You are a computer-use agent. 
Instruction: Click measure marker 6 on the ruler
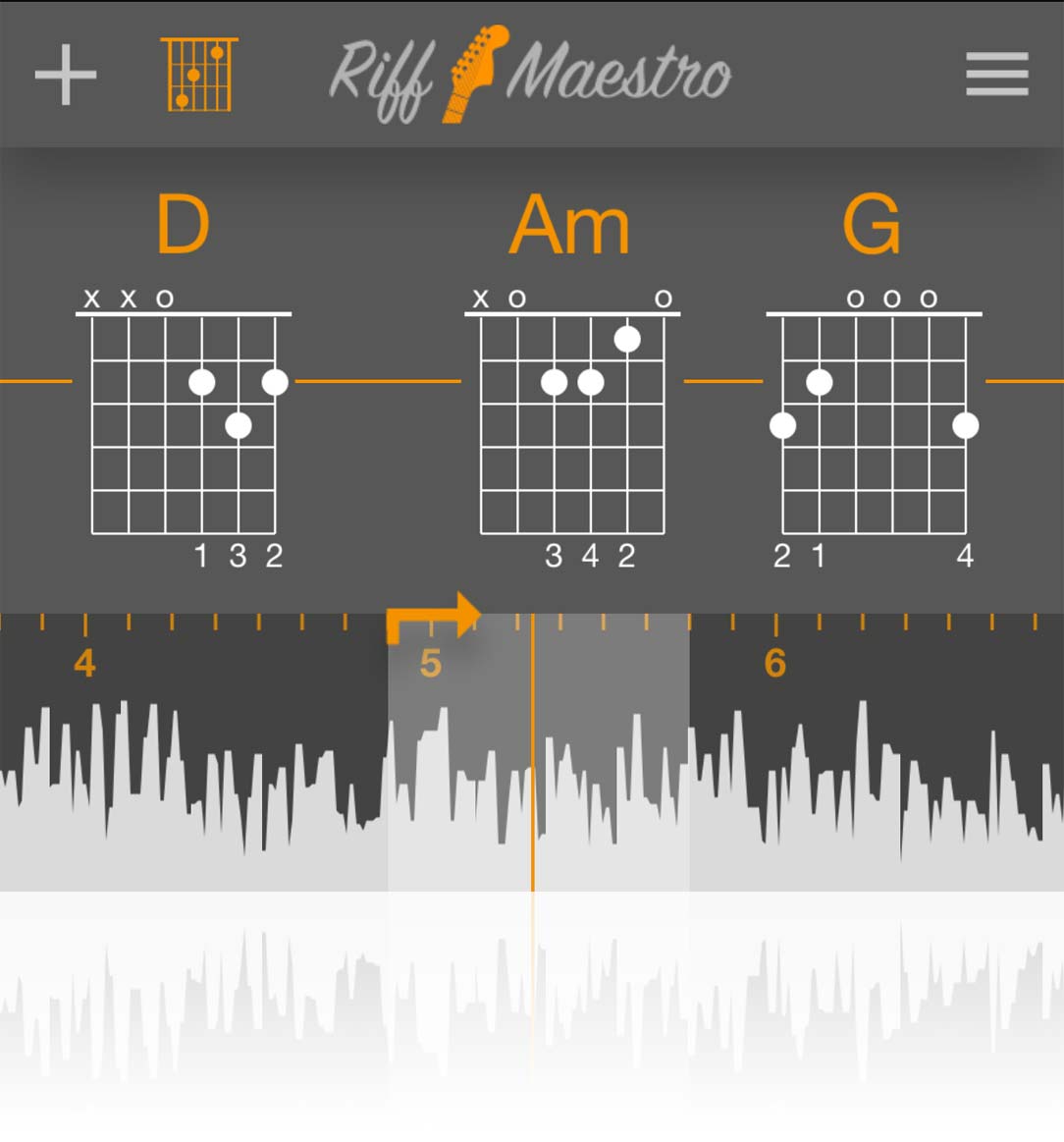(x=775, y=663)
